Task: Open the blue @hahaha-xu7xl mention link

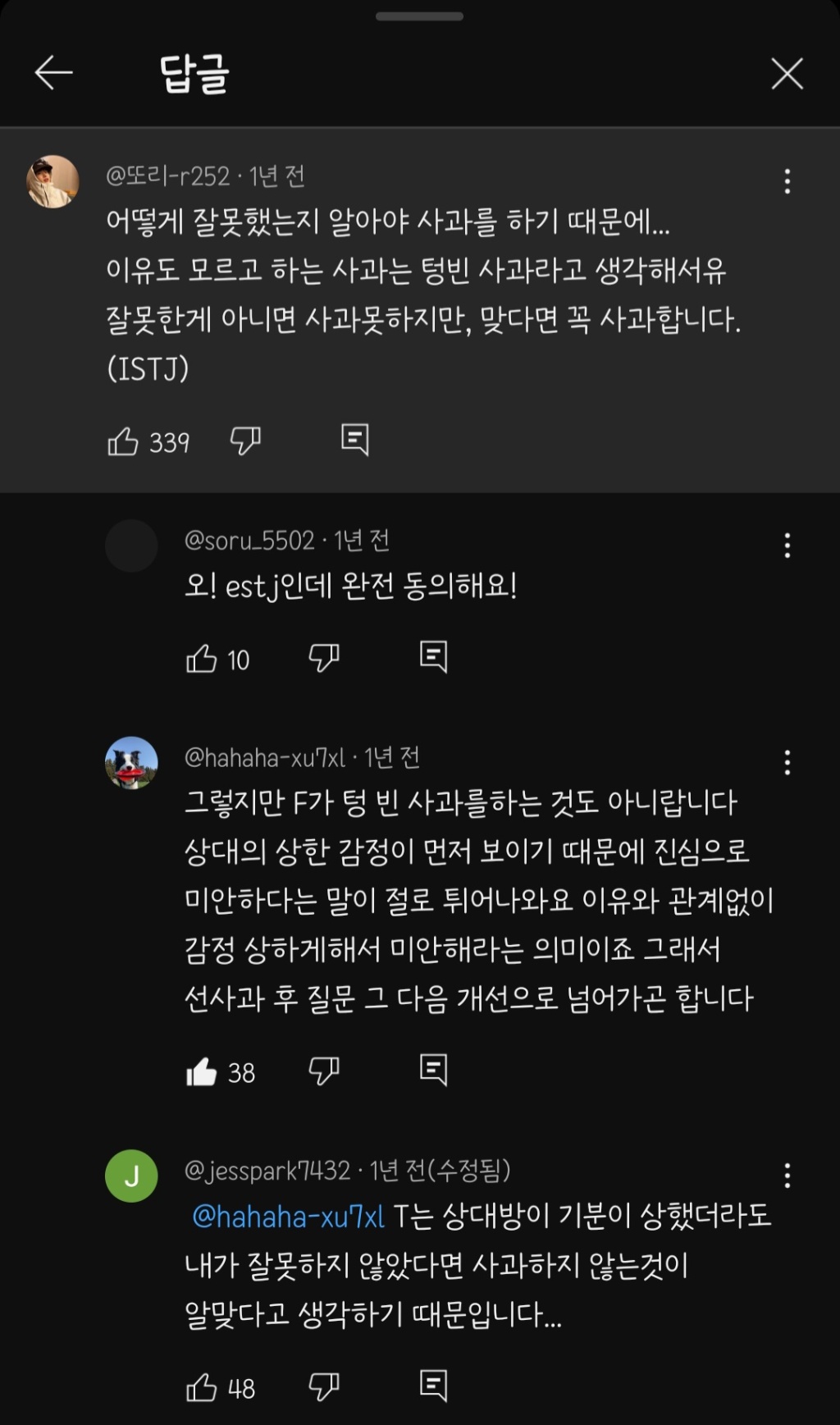Action: tap(288, 1217)
